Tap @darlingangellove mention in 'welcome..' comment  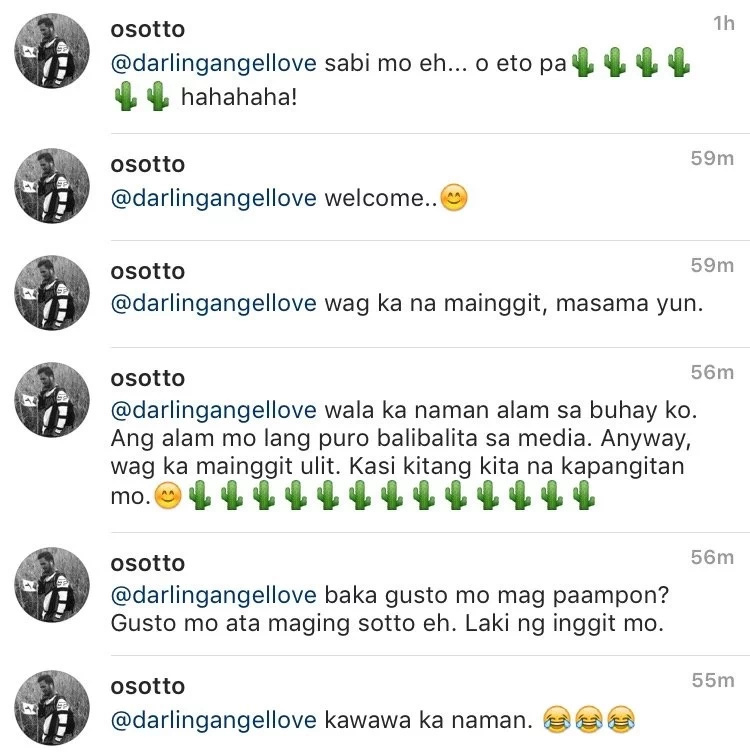[x=214, y=198]
